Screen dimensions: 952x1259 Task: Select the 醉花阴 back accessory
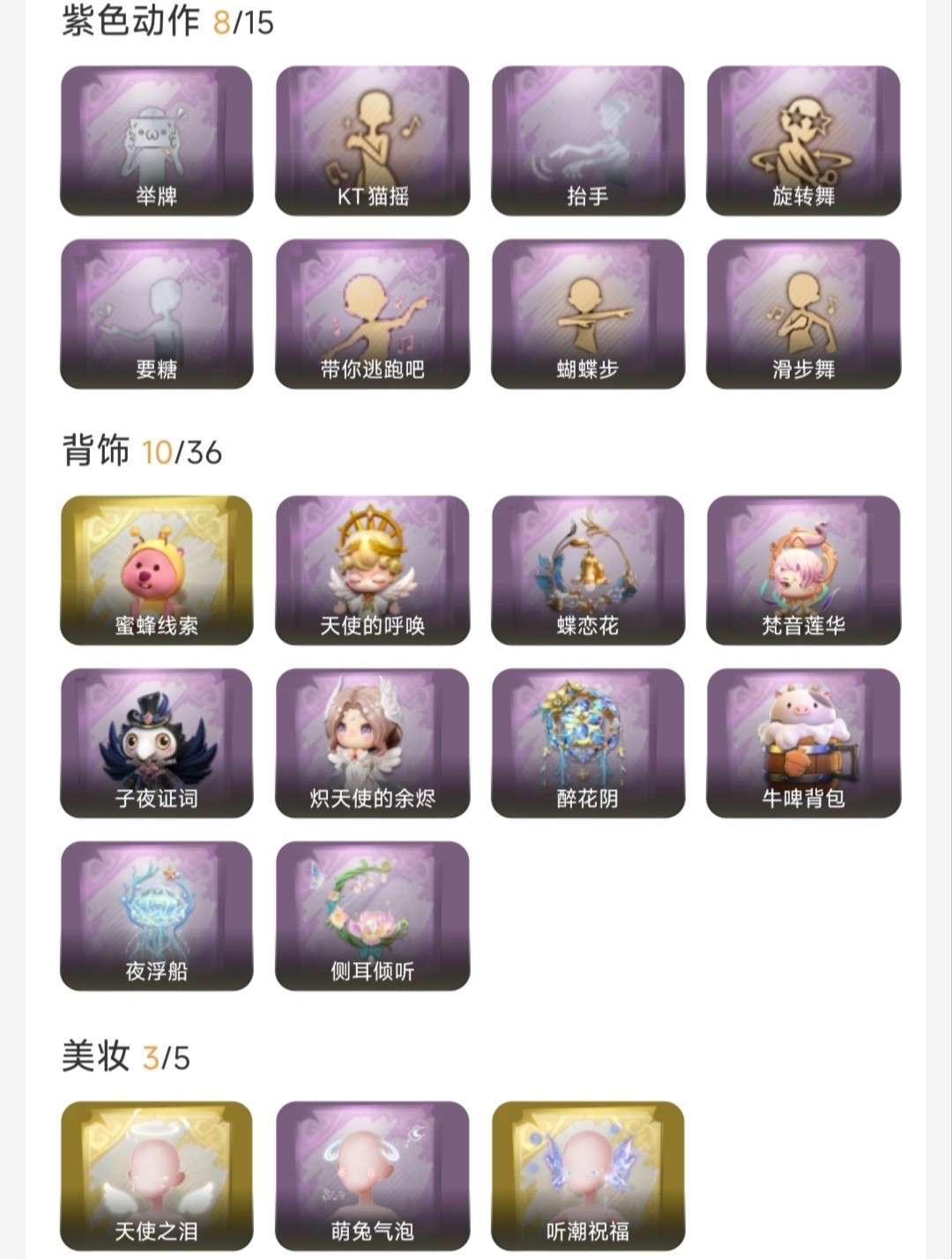pos(588,742)
